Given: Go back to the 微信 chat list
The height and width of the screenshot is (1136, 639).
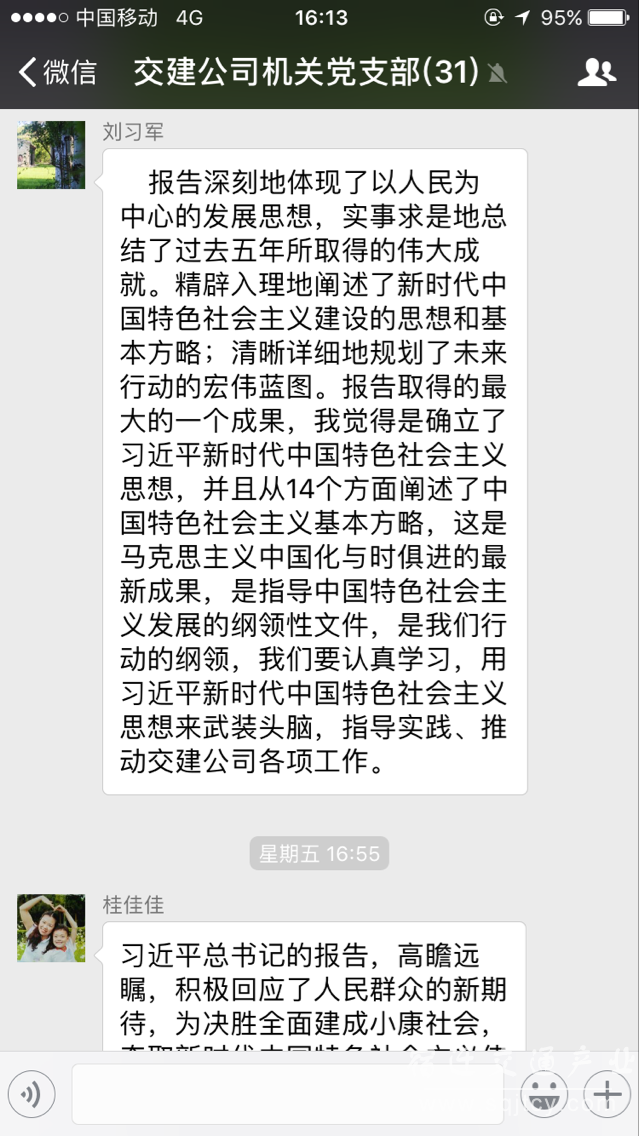Looking at the screenshot, I should (58, 72).
